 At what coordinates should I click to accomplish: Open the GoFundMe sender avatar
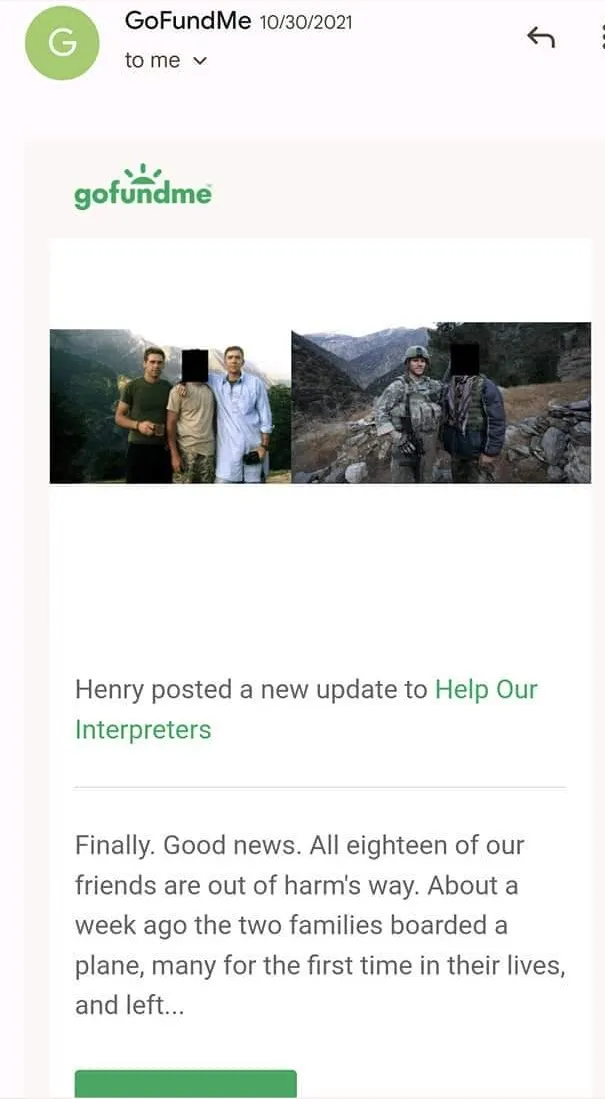pyautogui.click(x=62, y=43)
